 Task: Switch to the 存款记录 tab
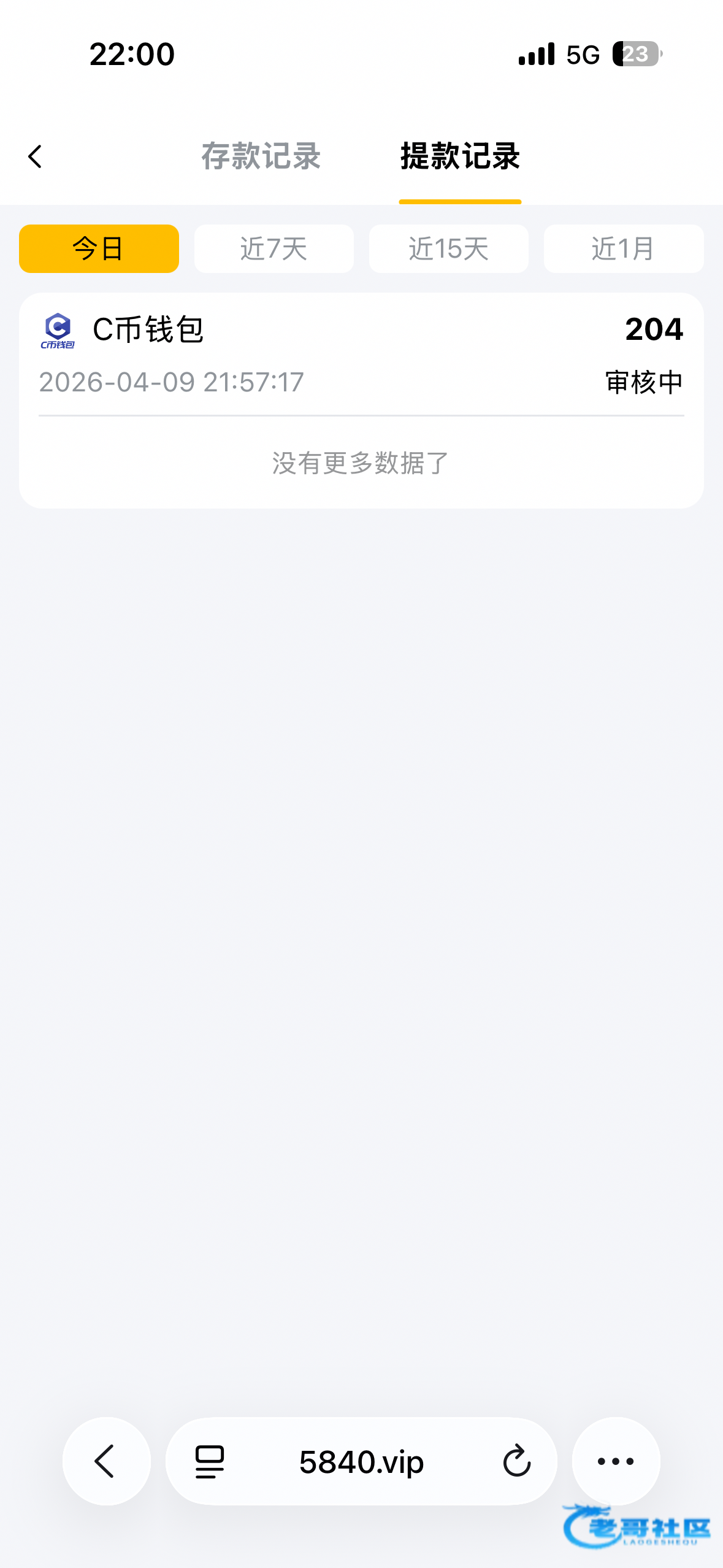click(261, 156)
